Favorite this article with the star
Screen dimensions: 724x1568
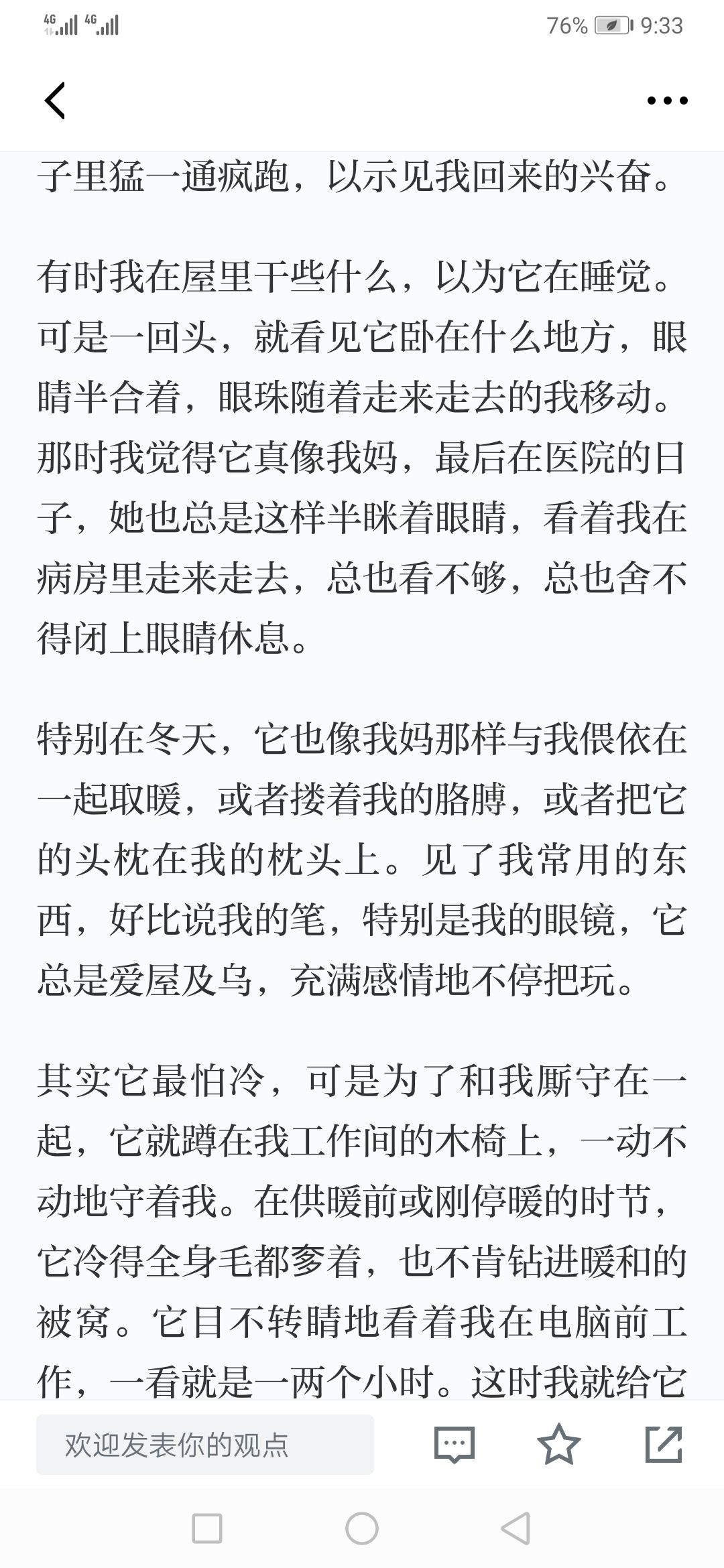(x=558, y=1444)
